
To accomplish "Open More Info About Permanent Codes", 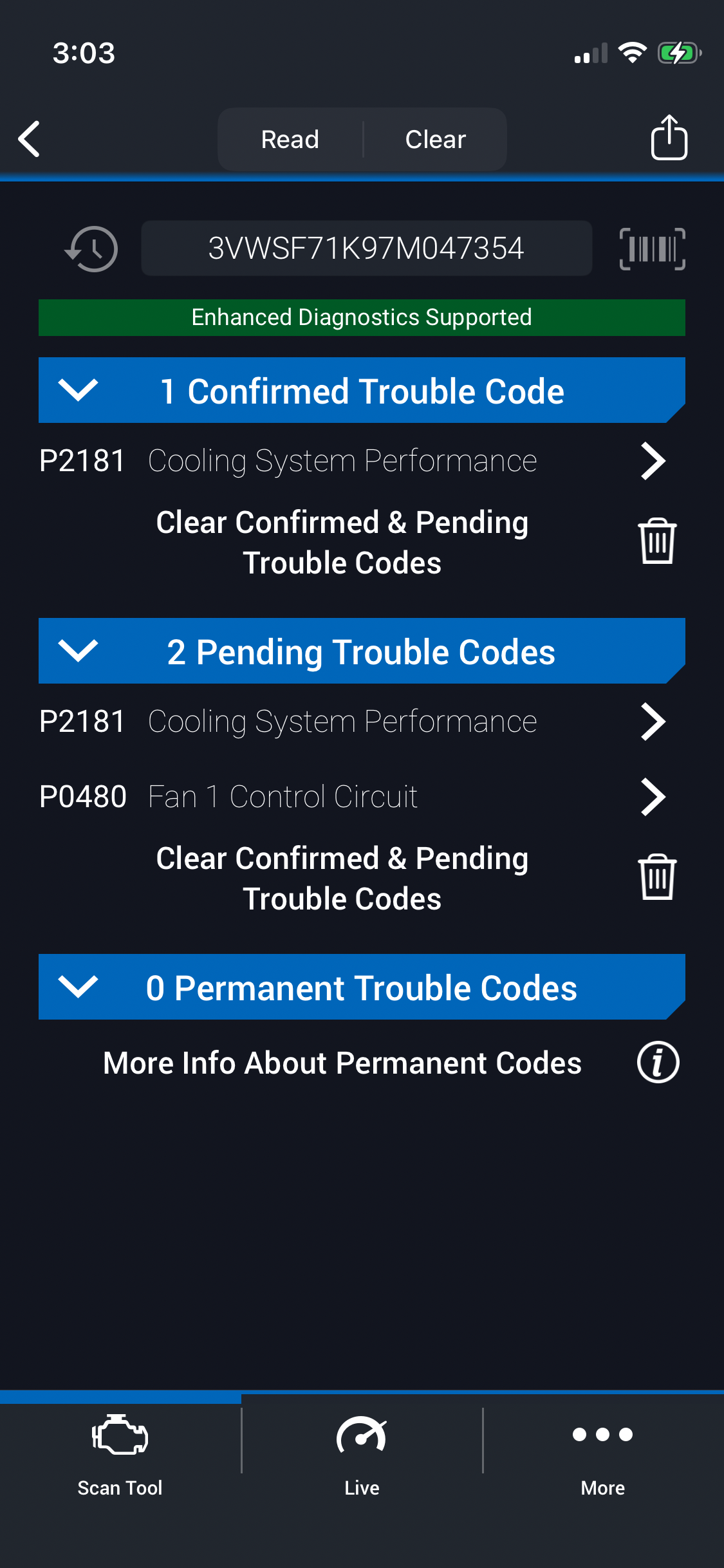I will point(658,1062).
